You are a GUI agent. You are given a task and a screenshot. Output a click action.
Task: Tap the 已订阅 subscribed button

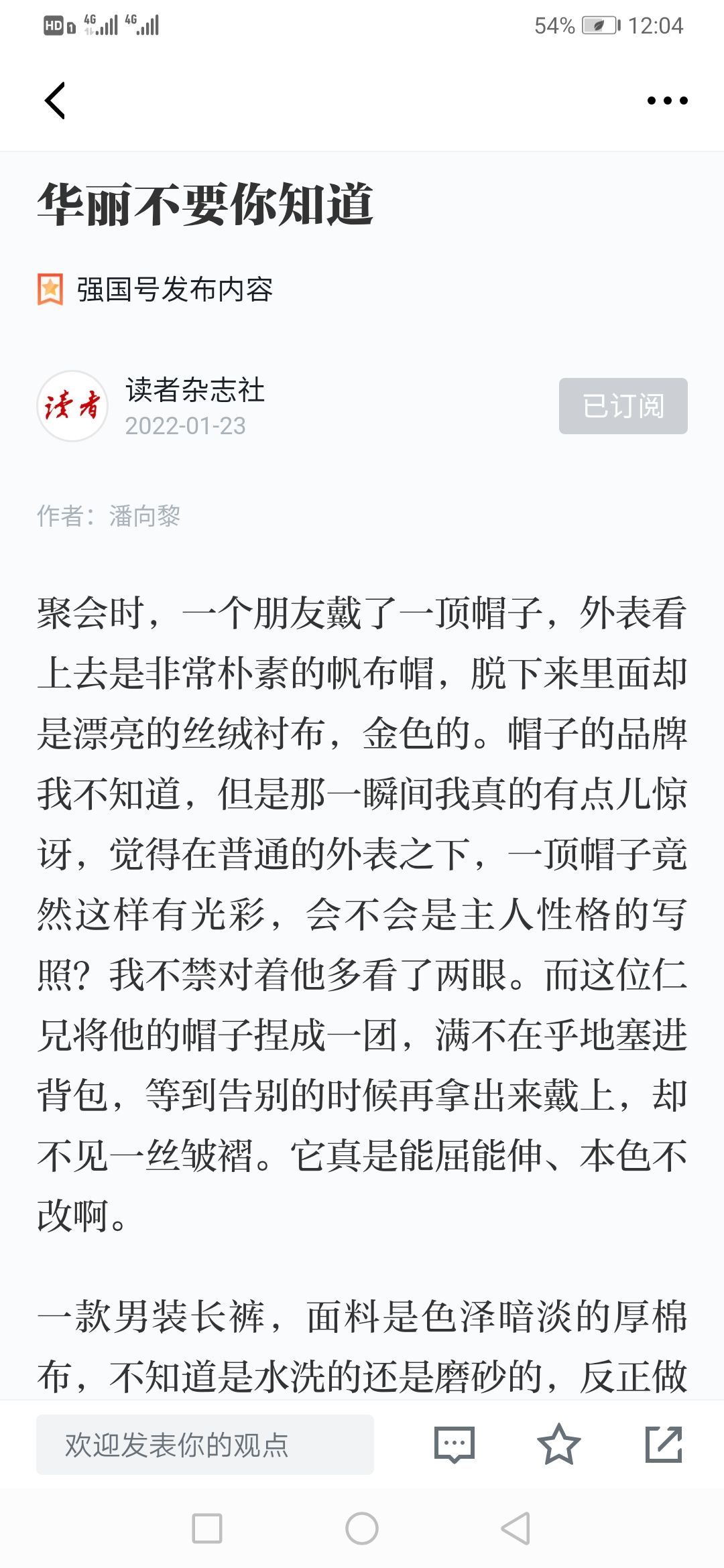click(623, 405)
